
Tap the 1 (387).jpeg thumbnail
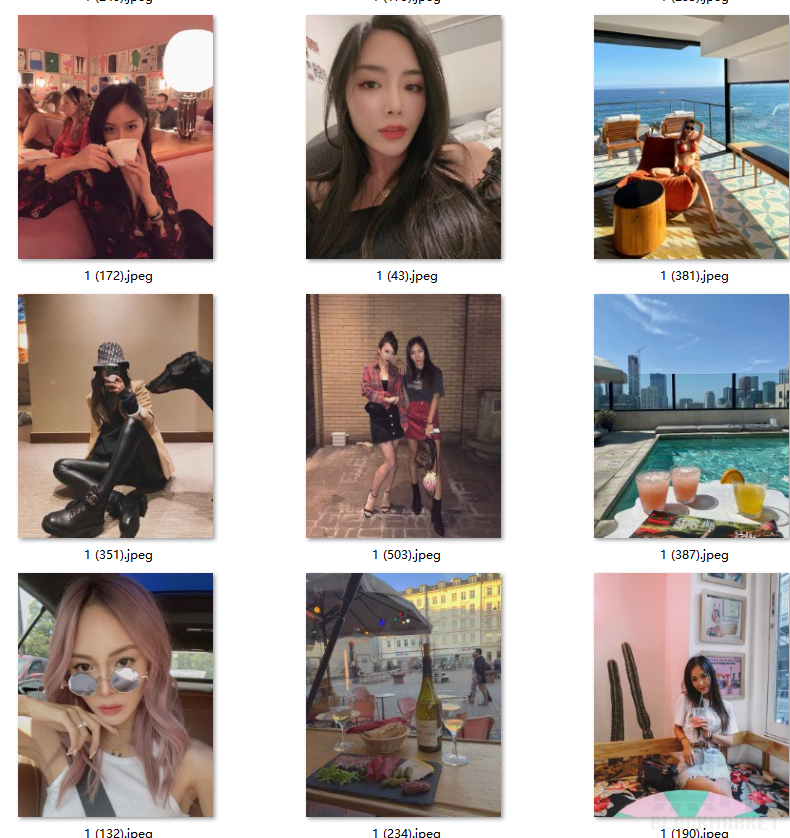click(691, 416)
